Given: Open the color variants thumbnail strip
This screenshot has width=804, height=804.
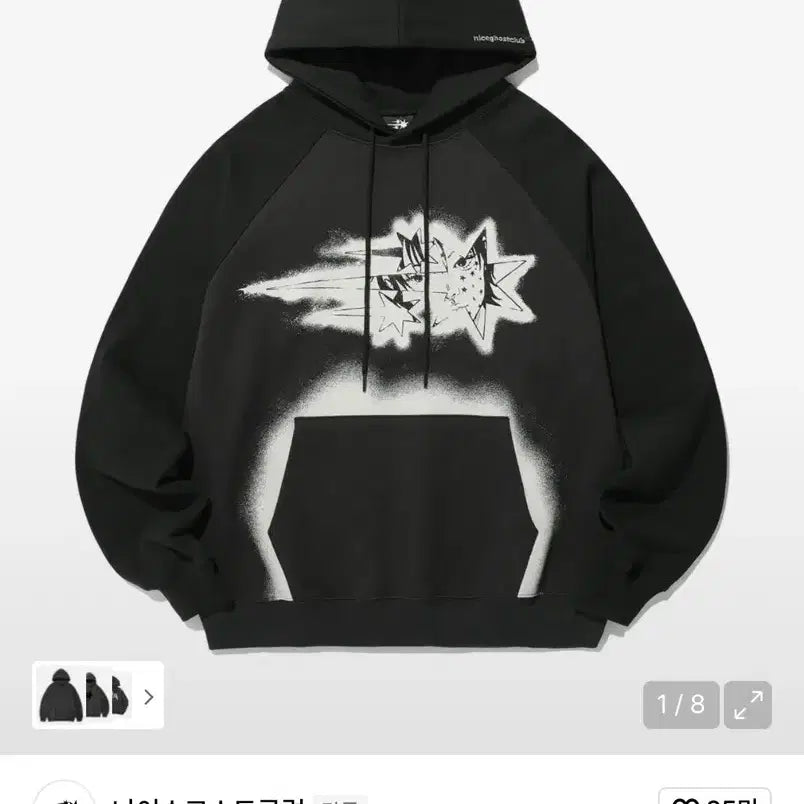Looking at the screenshot, I should tap(97, 695).
